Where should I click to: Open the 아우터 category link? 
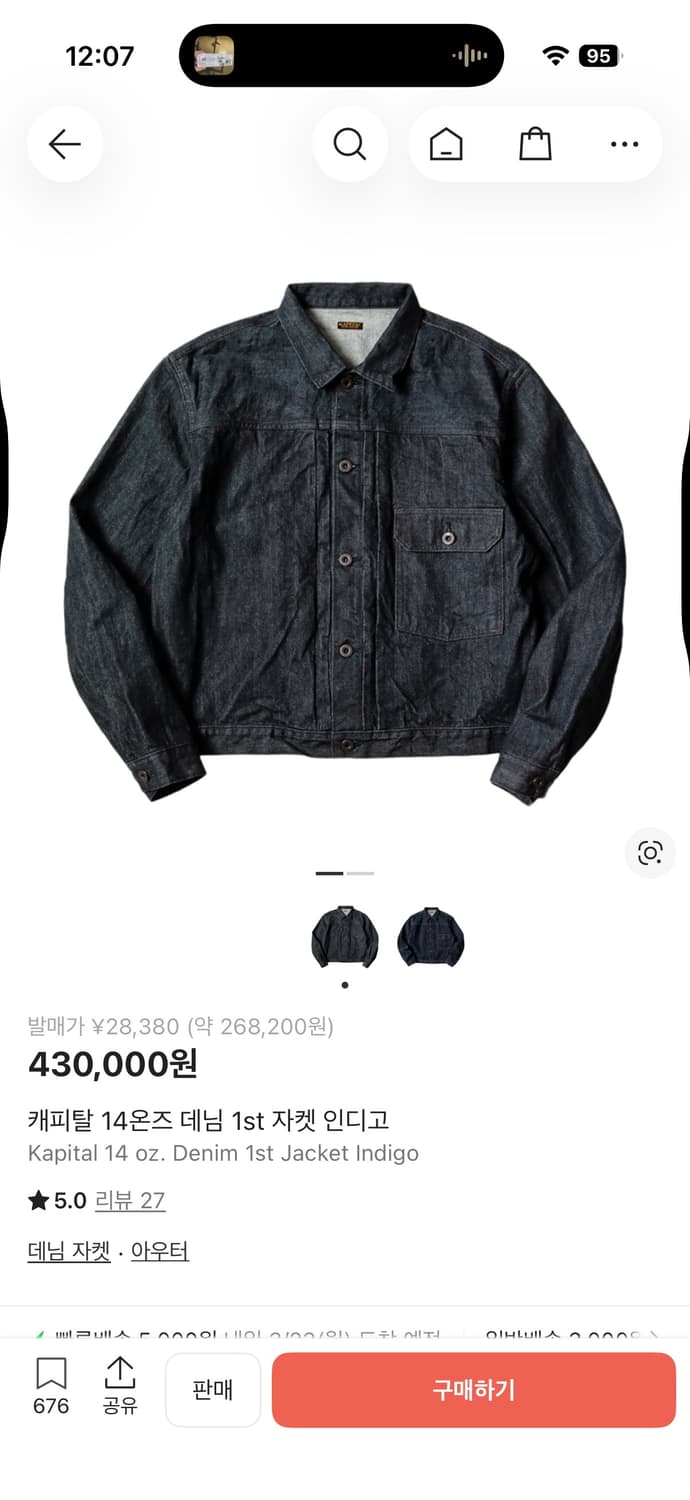160,1251
